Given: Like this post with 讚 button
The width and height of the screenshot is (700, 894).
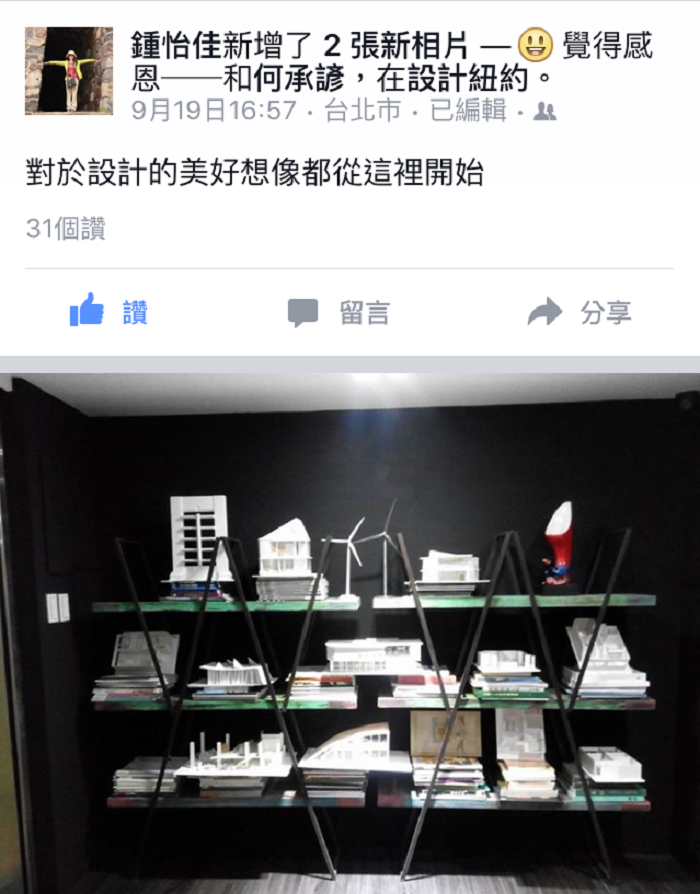Looking at the screenshot, I should pos(108,313).
